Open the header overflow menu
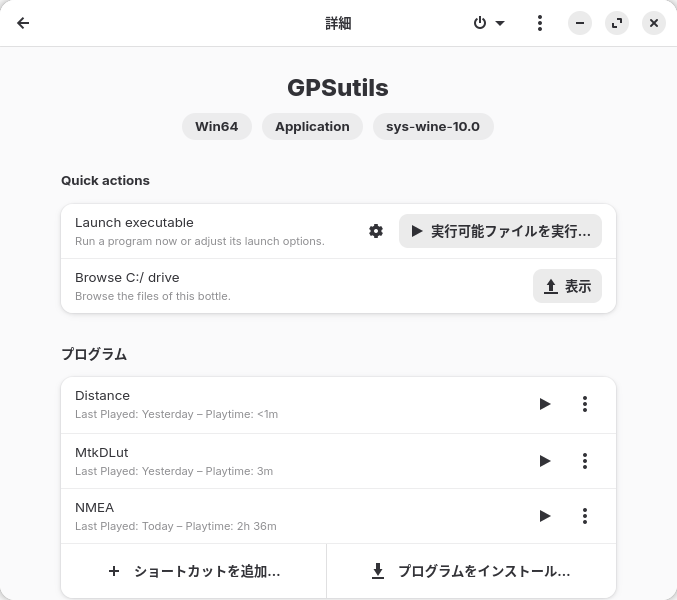The width and height of the screenshot is (677, 600). pyautogui.click(x=540, y=23)
